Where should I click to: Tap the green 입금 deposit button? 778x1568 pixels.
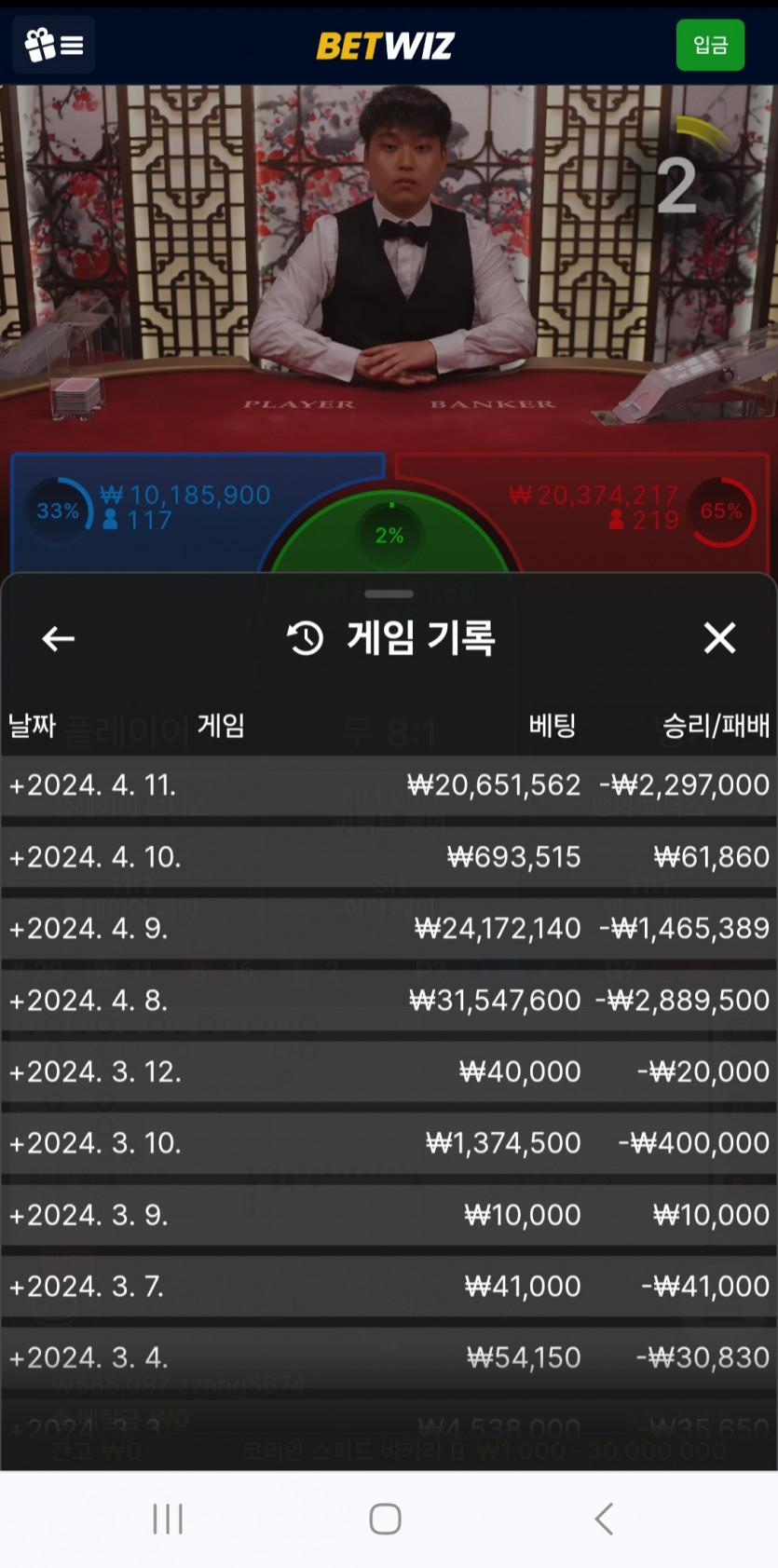tap(710, 45)
